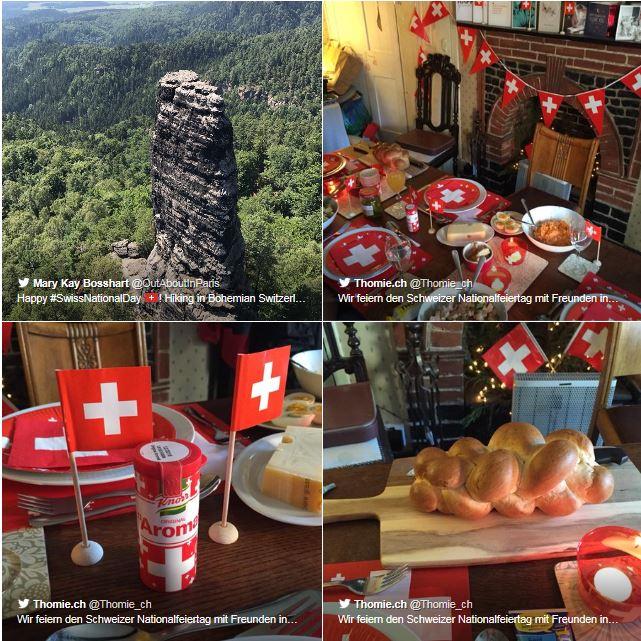Viewport: 641px width, 641px height.
Task: Open Thomie.ch tweet with the Aromat shaker photo
Action: 160,481
